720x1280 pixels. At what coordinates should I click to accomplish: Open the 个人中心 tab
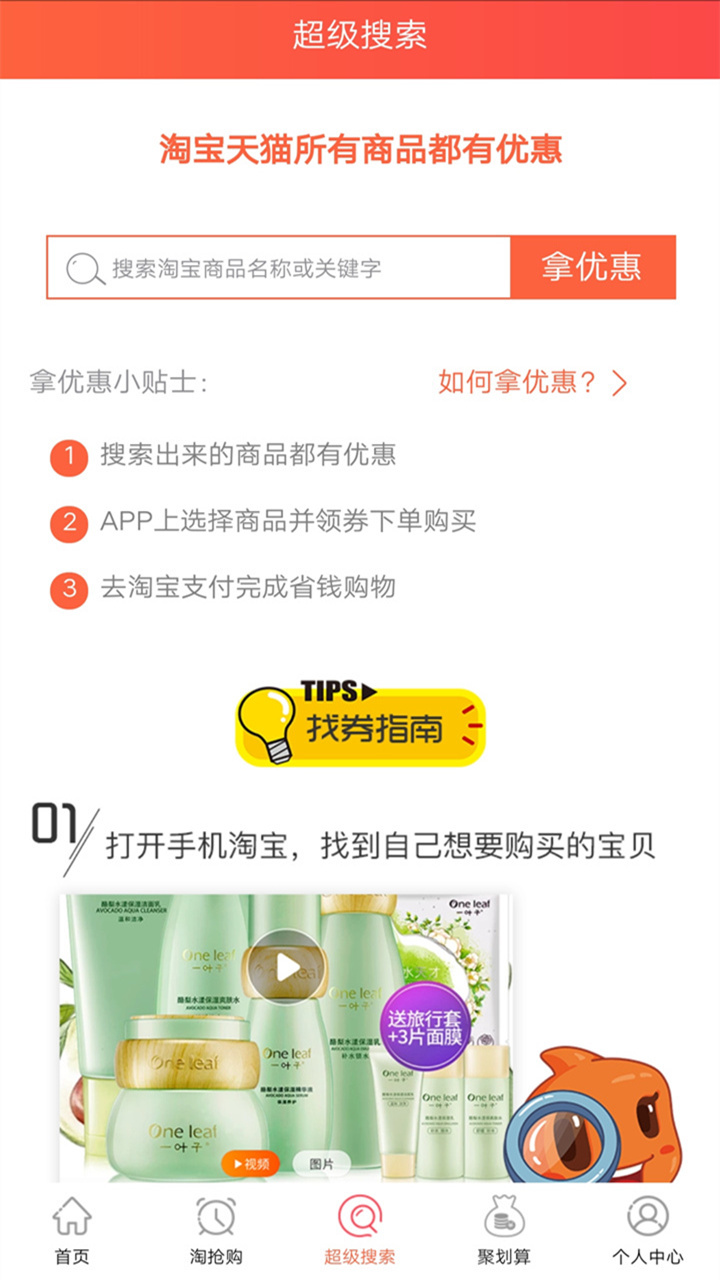(648, 1231)
